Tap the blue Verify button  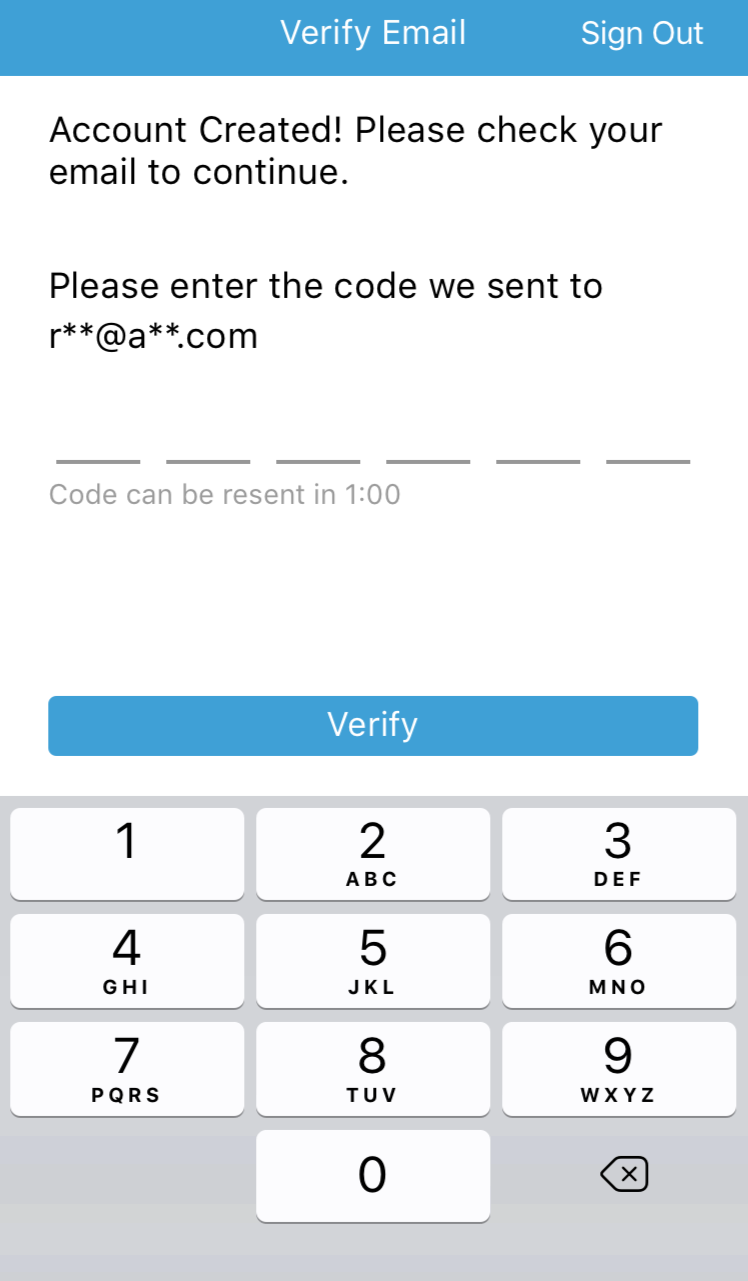(x=373, y=725)
